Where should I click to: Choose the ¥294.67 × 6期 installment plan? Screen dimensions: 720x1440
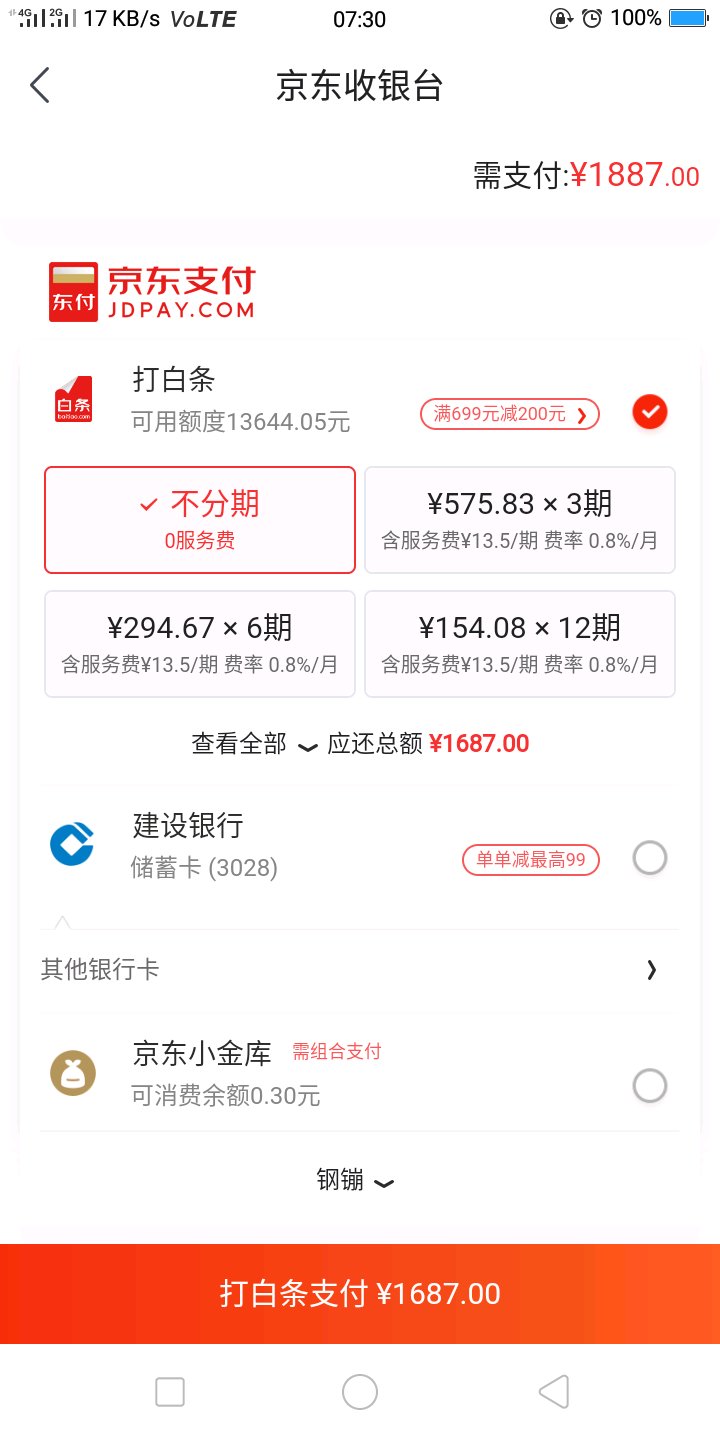pos(200,644)
